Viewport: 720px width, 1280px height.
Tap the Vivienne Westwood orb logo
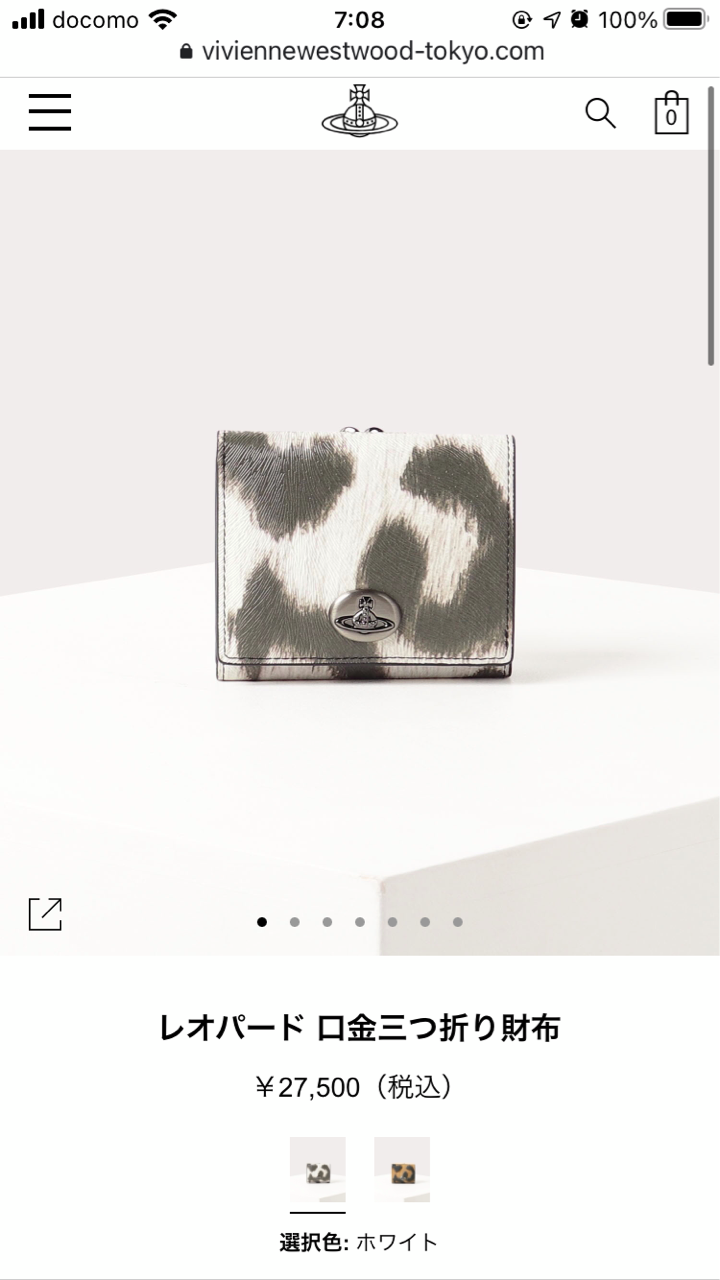(359, 112)
